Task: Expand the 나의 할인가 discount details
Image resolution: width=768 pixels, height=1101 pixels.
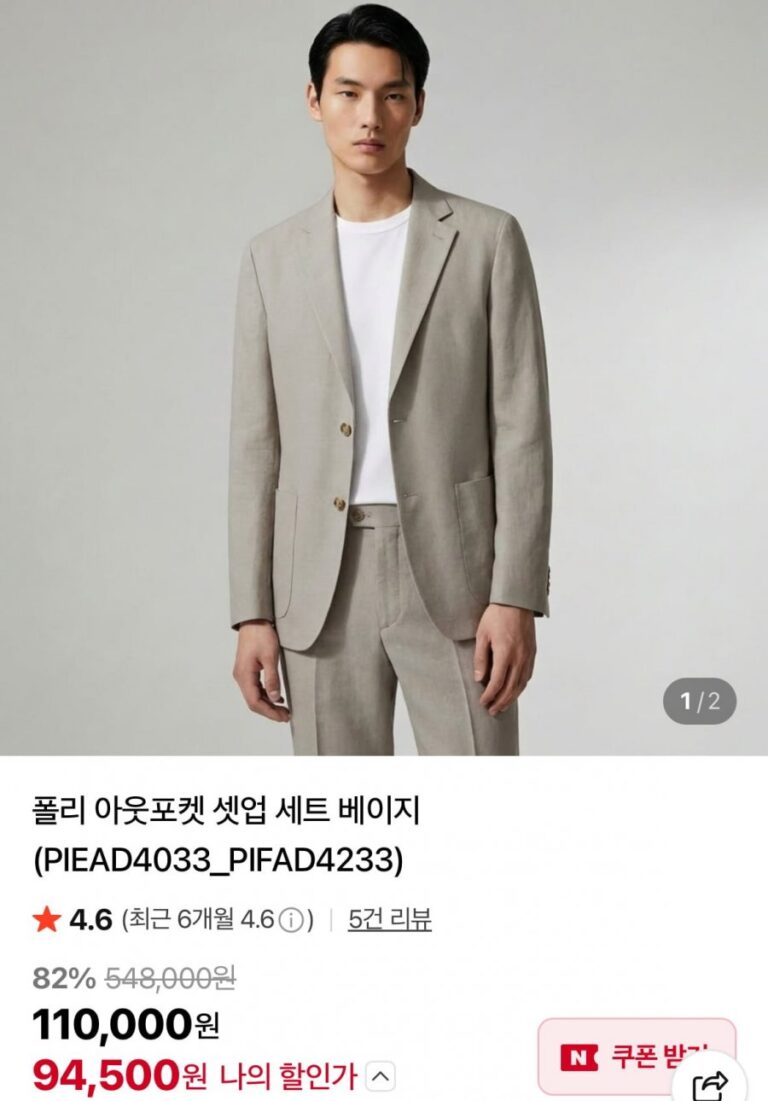Action: click(381, 1076)
